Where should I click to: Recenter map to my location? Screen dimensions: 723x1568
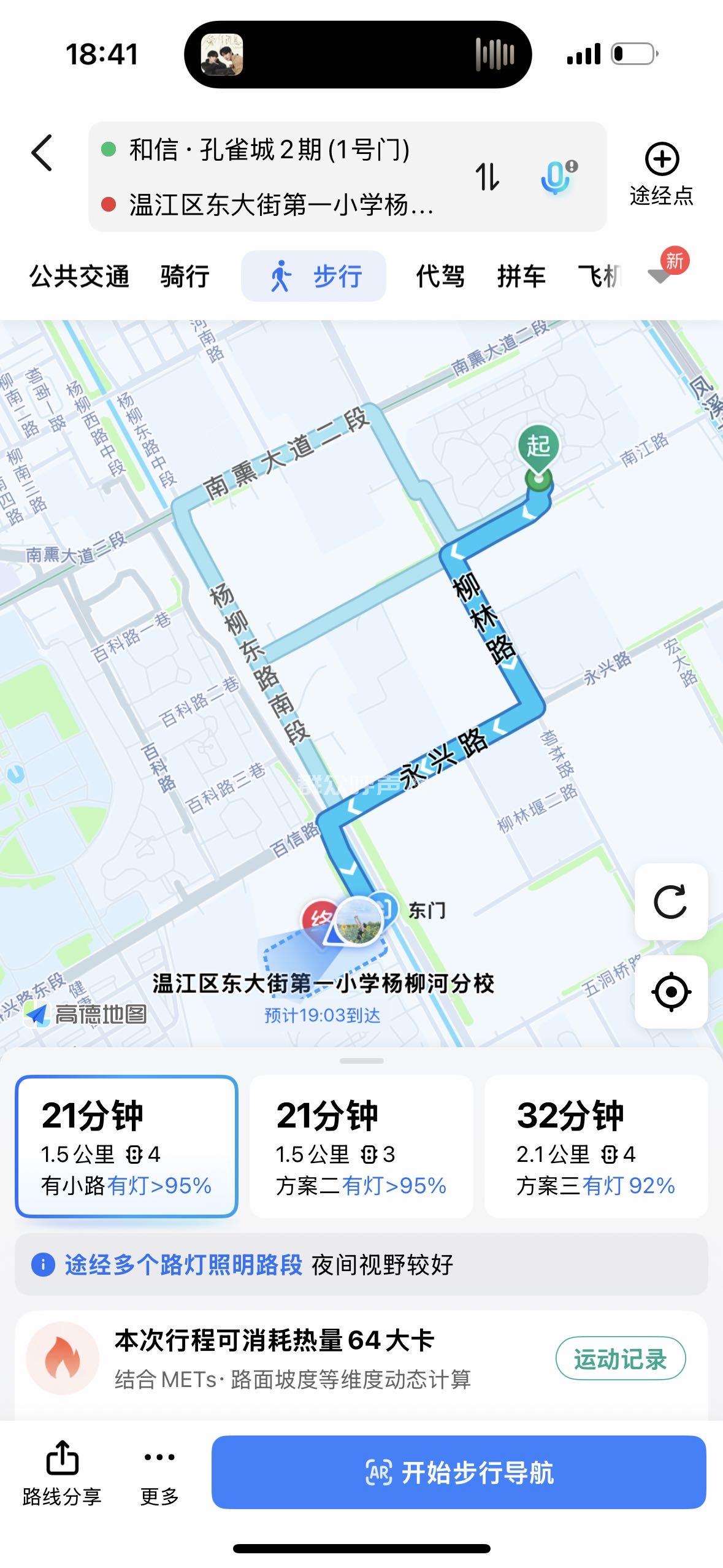click(671, 992)
